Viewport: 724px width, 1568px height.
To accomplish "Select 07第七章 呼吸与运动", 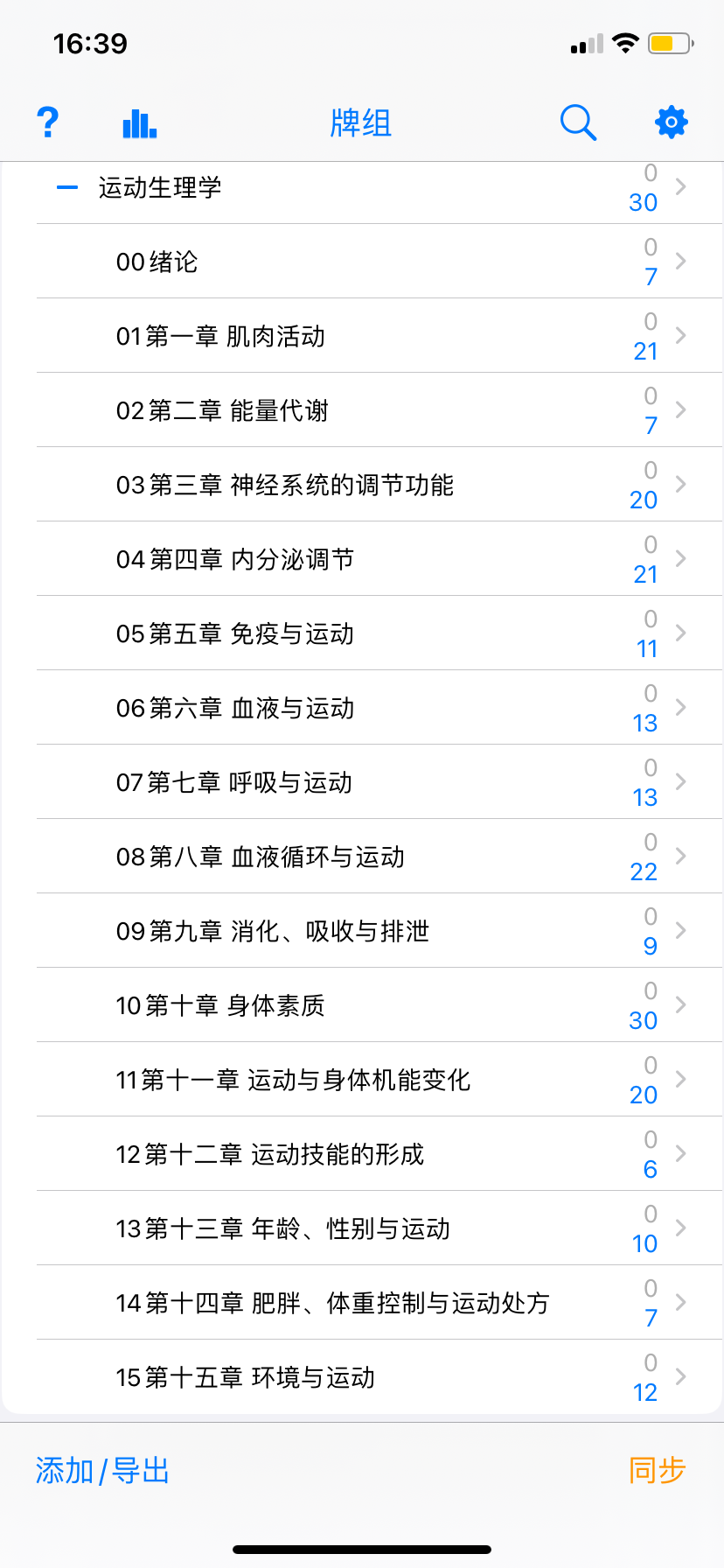I will click(x=379, y=782).
